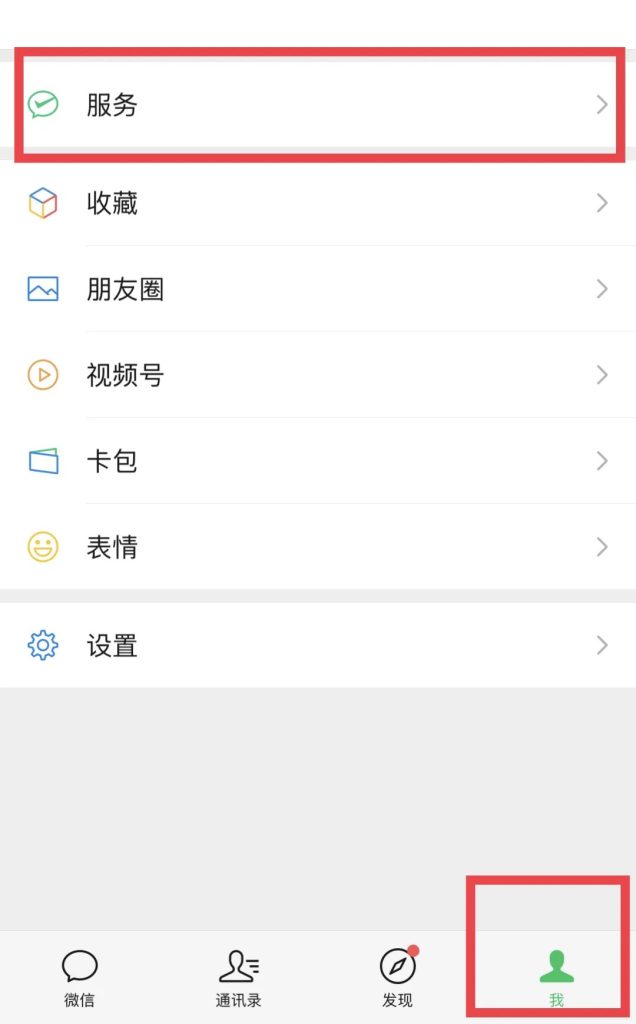Image resolution: width=636 pixels, height=1024 pixels.
Task: Open the 服务 (Services) row
Action: coord(318,104)
